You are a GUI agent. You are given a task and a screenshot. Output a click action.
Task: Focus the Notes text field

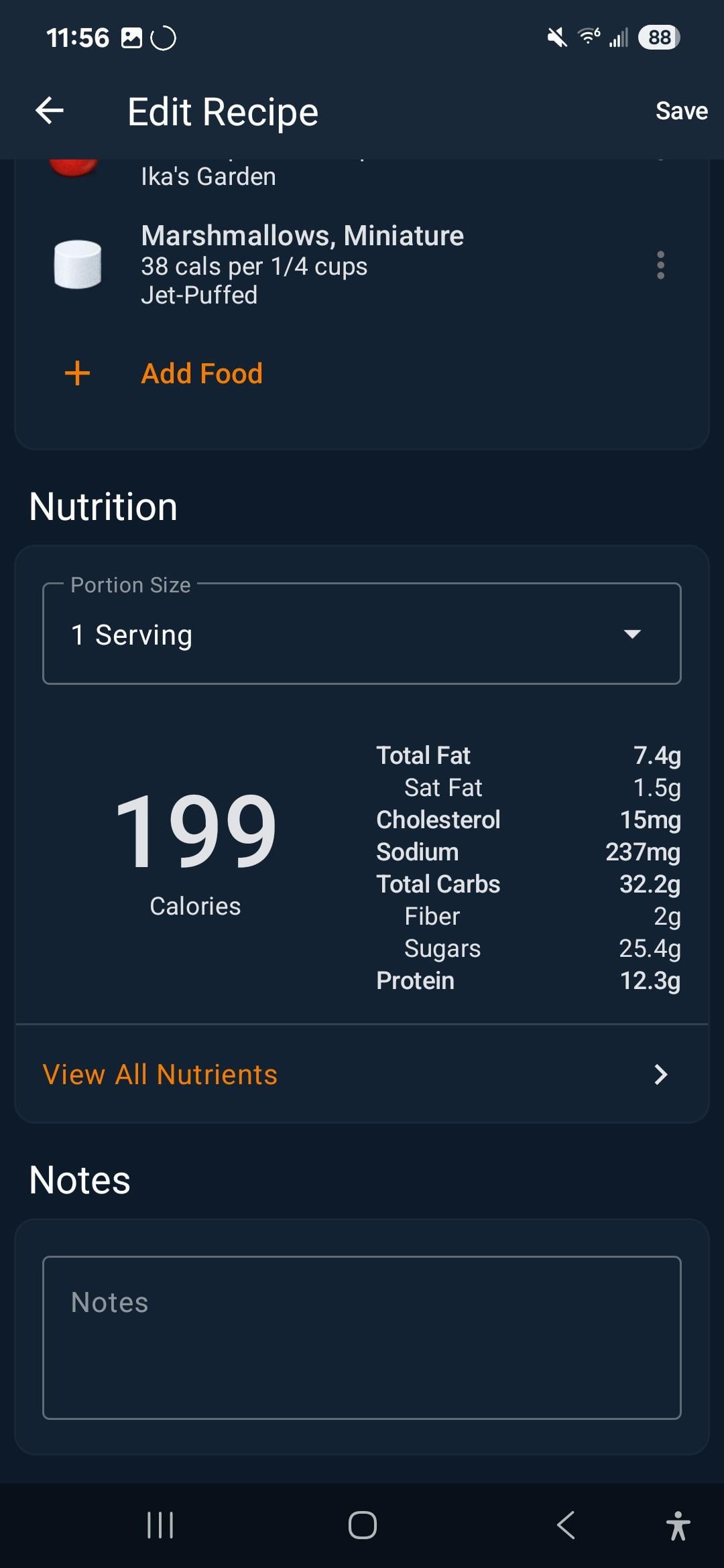click(362, 1337)
